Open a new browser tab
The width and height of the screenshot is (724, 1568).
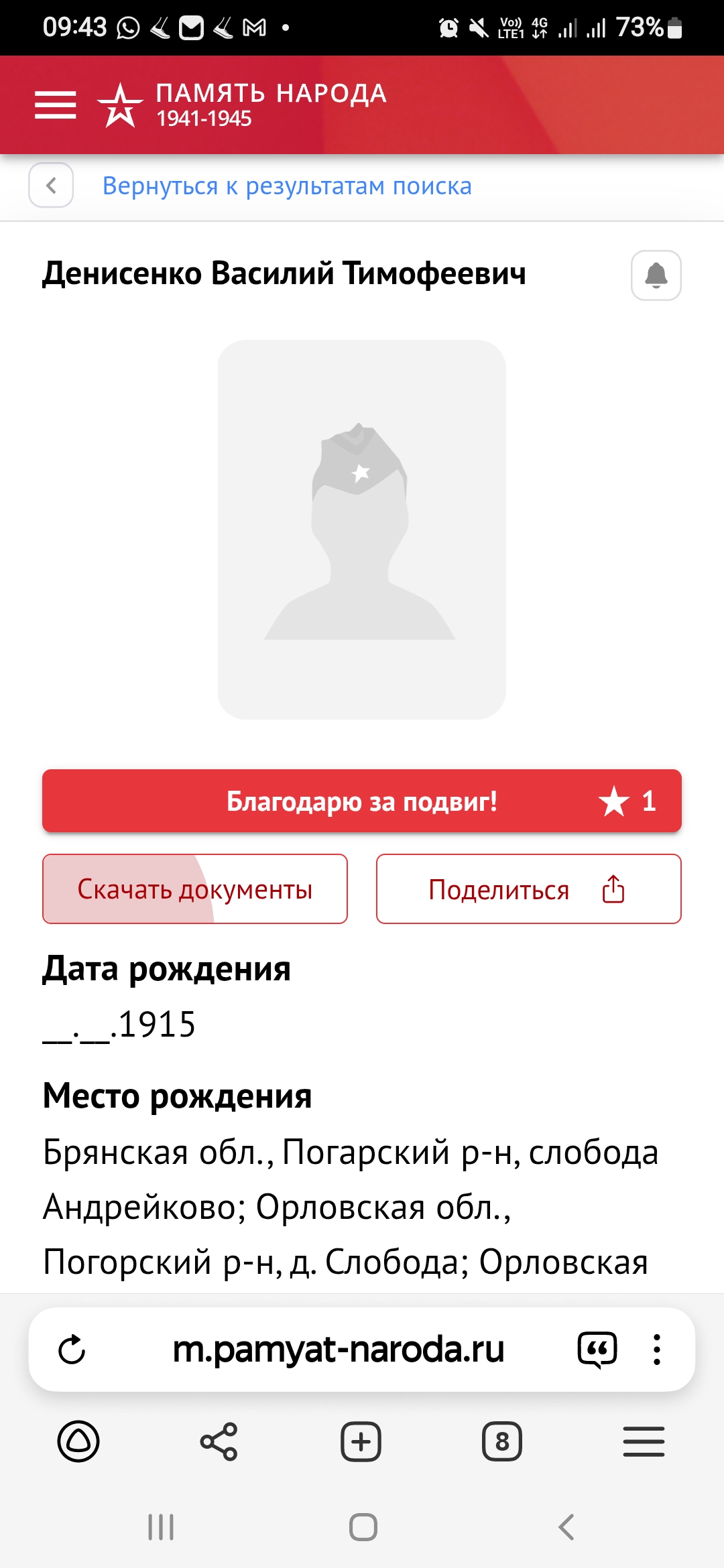361,1441
